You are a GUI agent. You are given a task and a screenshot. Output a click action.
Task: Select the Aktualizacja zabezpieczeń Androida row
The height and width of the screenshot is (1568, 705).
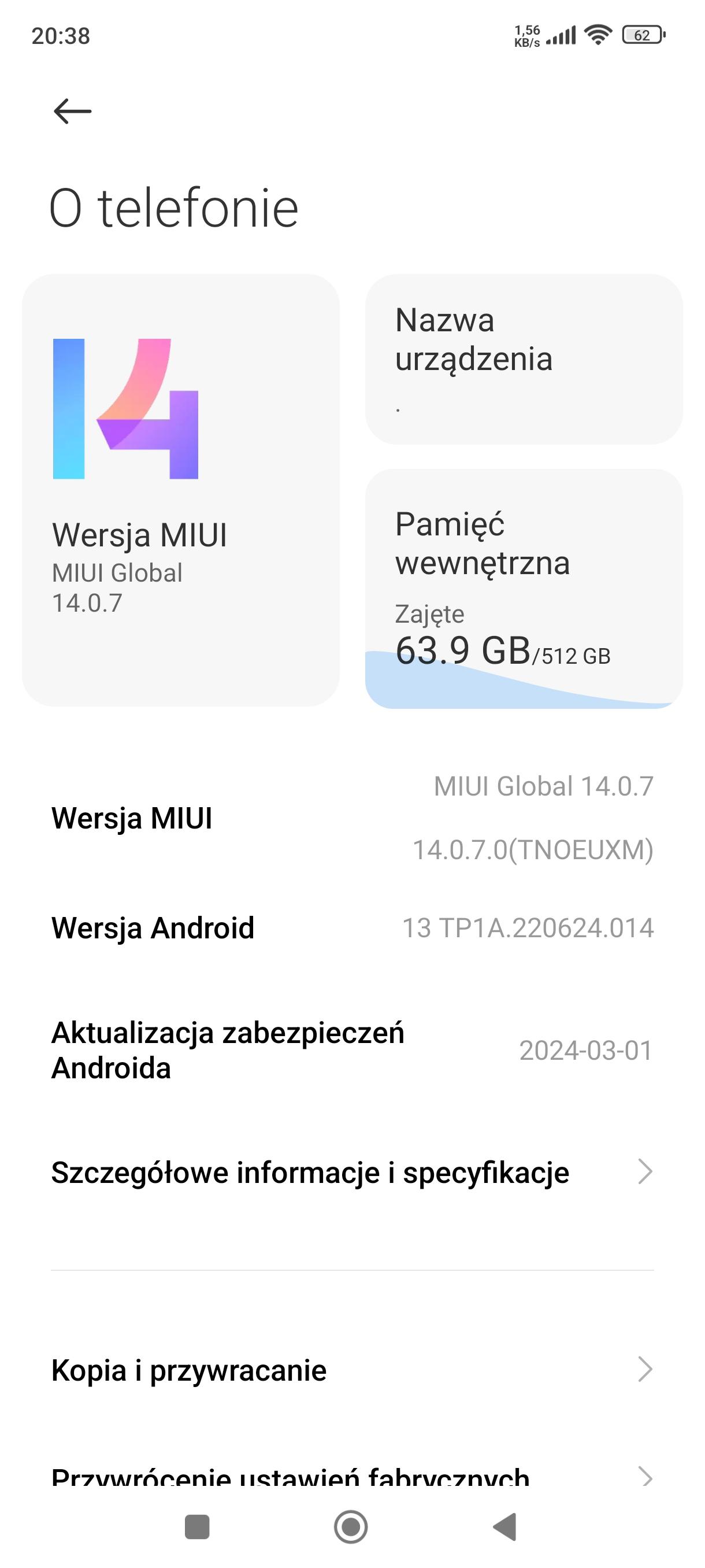352,1050
